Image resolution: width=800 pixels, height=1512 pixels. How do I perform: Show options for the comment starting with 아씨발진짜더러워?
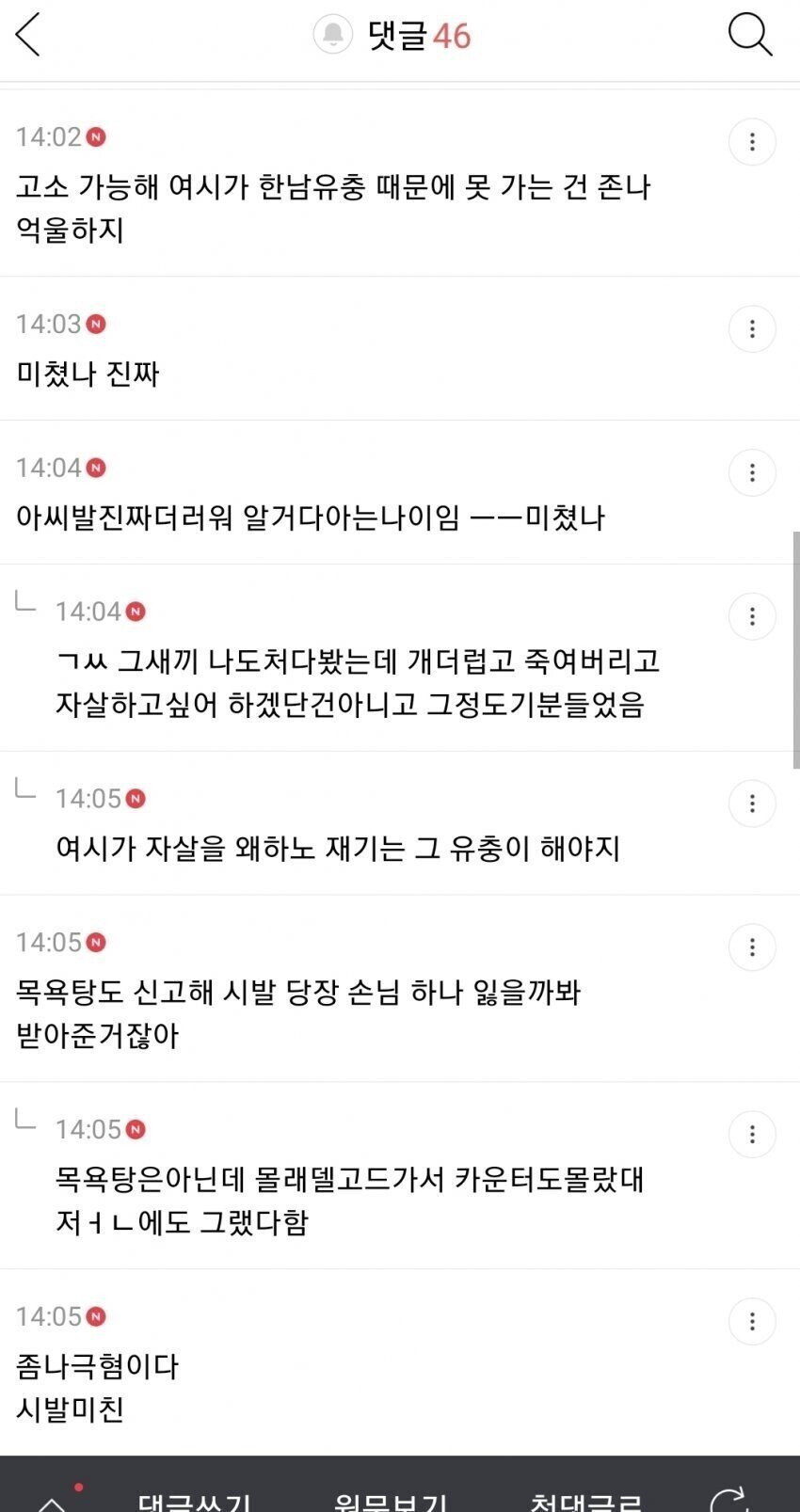tap(752, 473)
